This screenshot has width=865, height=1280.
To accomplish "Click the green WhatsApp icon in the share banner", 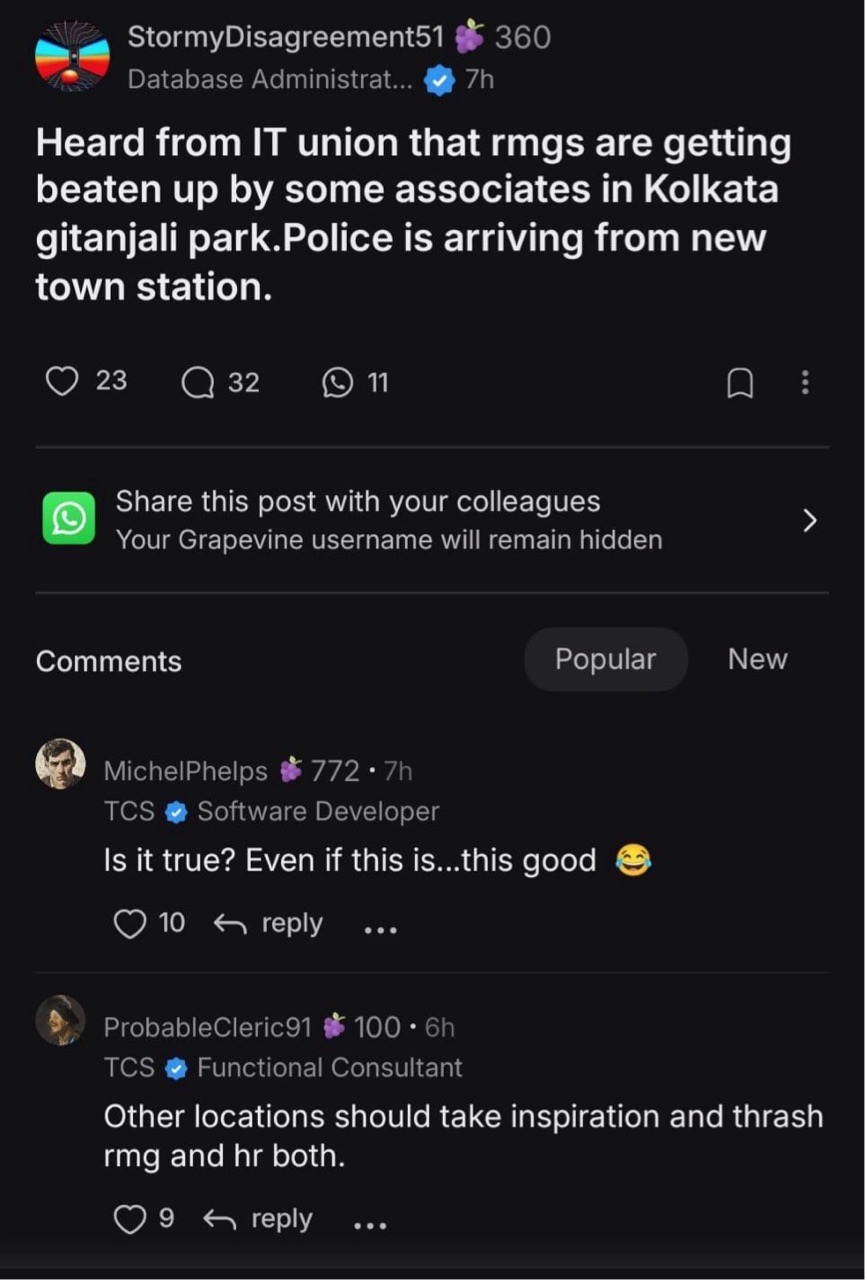I will tap(66, 517).
